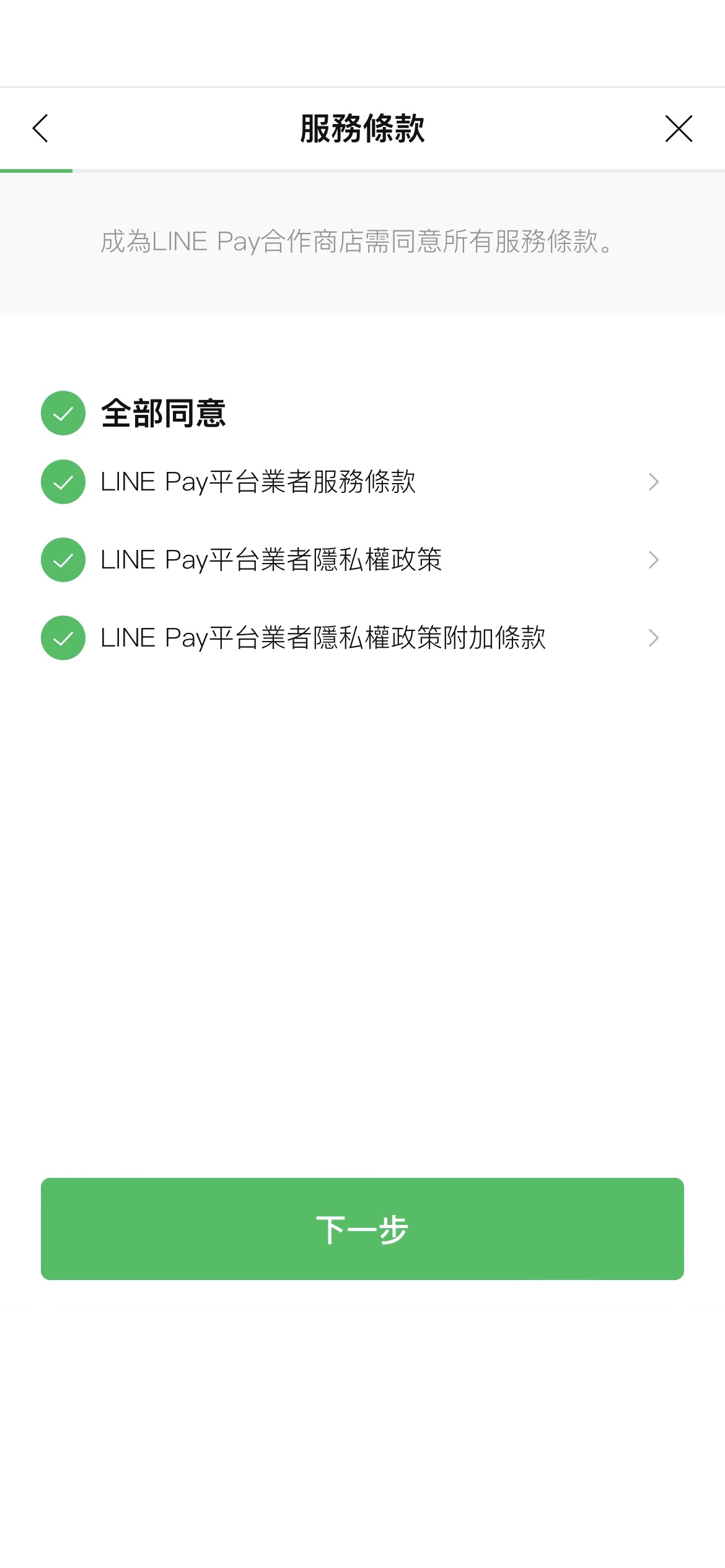This screenshot has width=725, height=1568.
Task: Close the 服務條款 page
Action: pyautogui.click(x=679, y=128)
